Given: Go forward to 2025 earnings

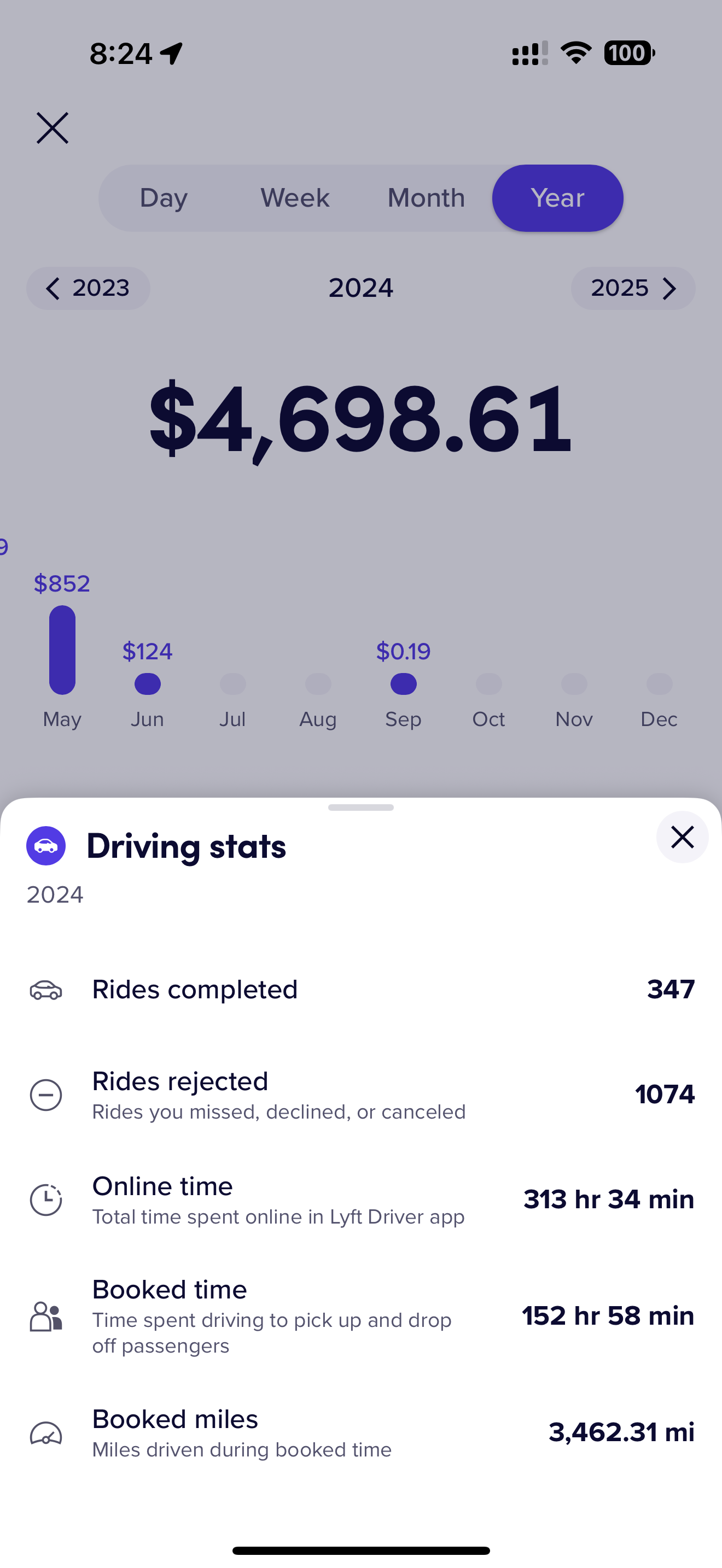Looking at the screenshot, I should tap(632, 288).
